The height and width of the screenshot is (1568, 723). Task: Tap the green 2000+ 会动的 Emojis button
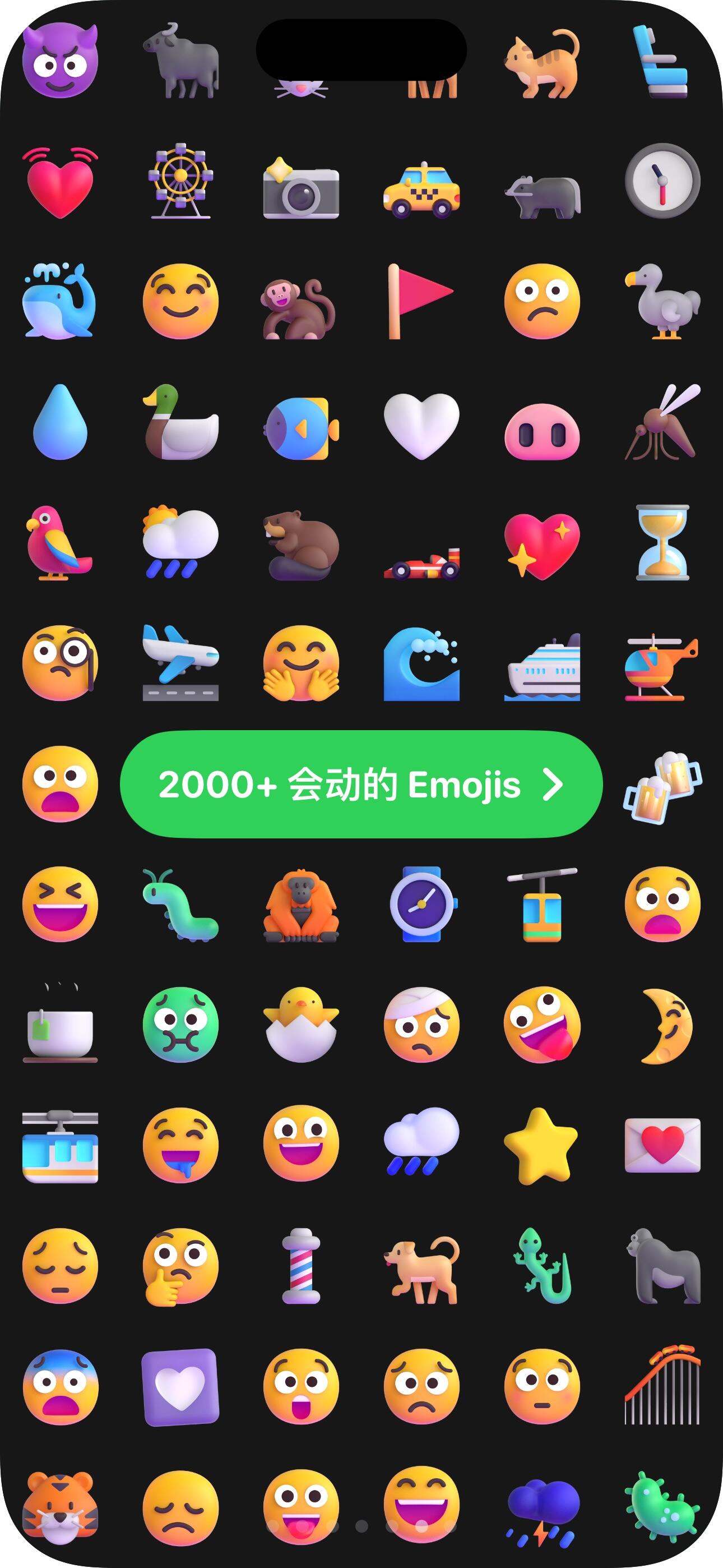point(361,784)
